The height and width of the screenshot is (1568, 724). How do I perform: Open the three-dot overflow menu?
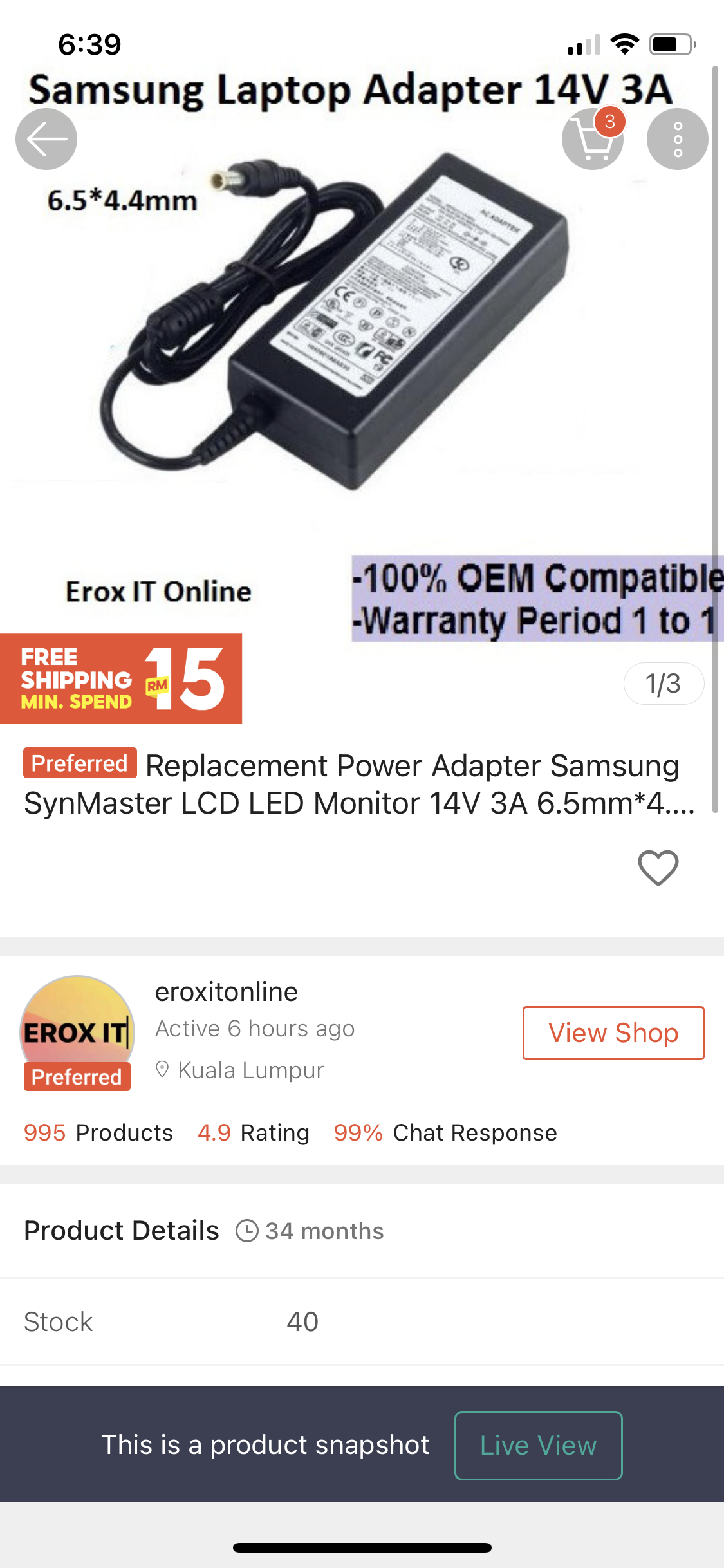coord(677,139)
